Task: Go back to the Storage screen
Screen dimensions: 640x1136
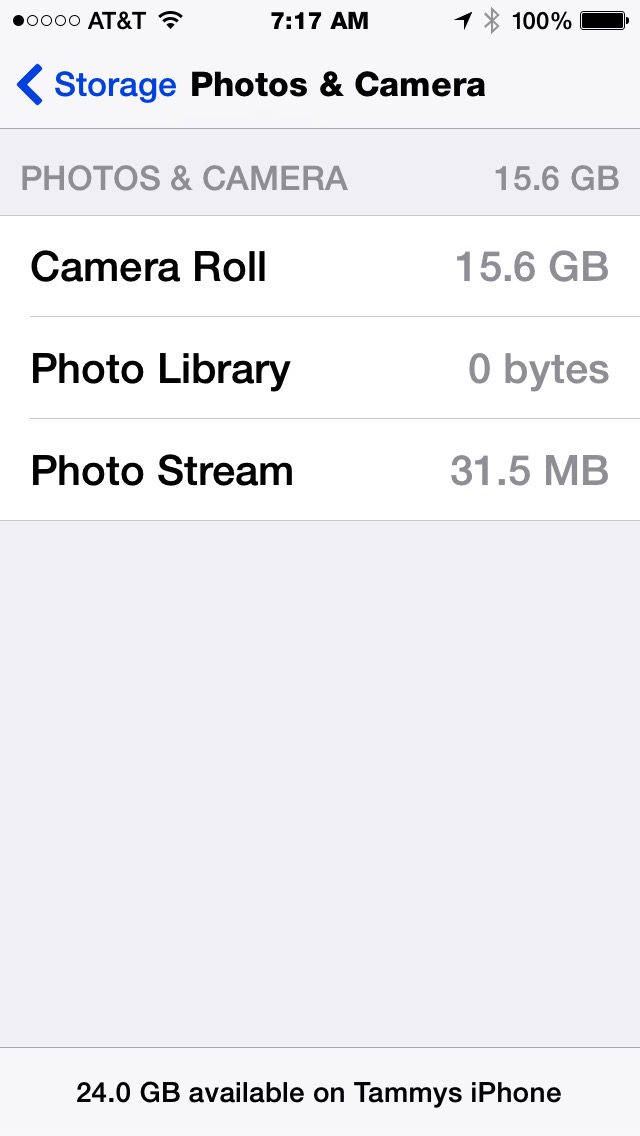Action: coord(96,85)
